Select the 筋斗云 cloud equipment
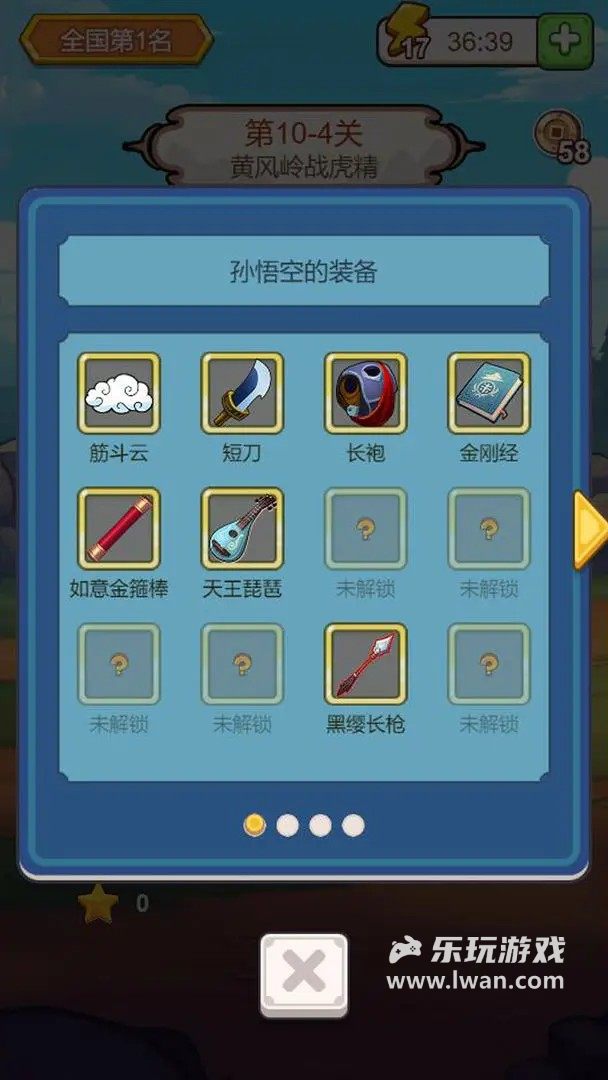 119,393
